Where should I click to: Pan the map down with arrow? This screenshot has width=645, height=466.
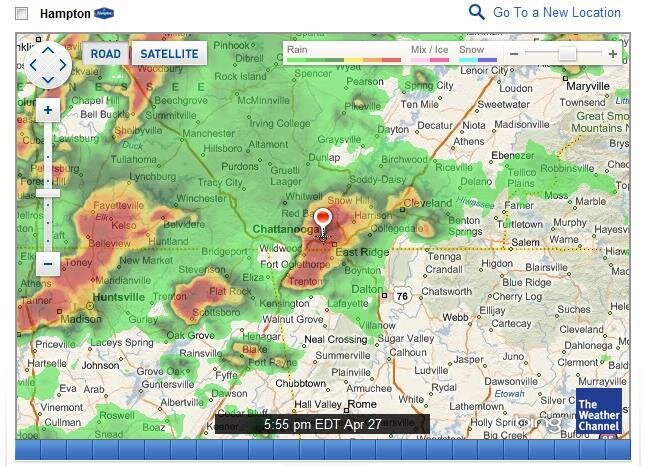tap(48, 81)
